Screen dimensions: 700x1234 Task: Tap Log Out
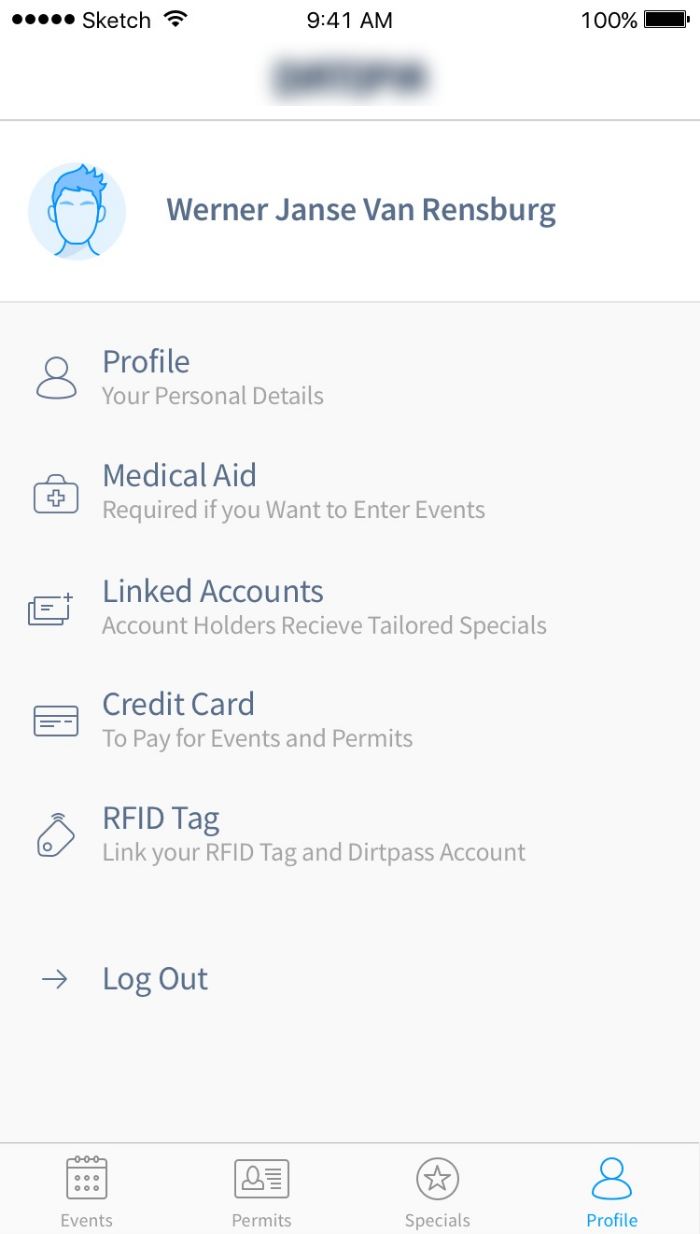pyautogui.click(x=155, y=979)
